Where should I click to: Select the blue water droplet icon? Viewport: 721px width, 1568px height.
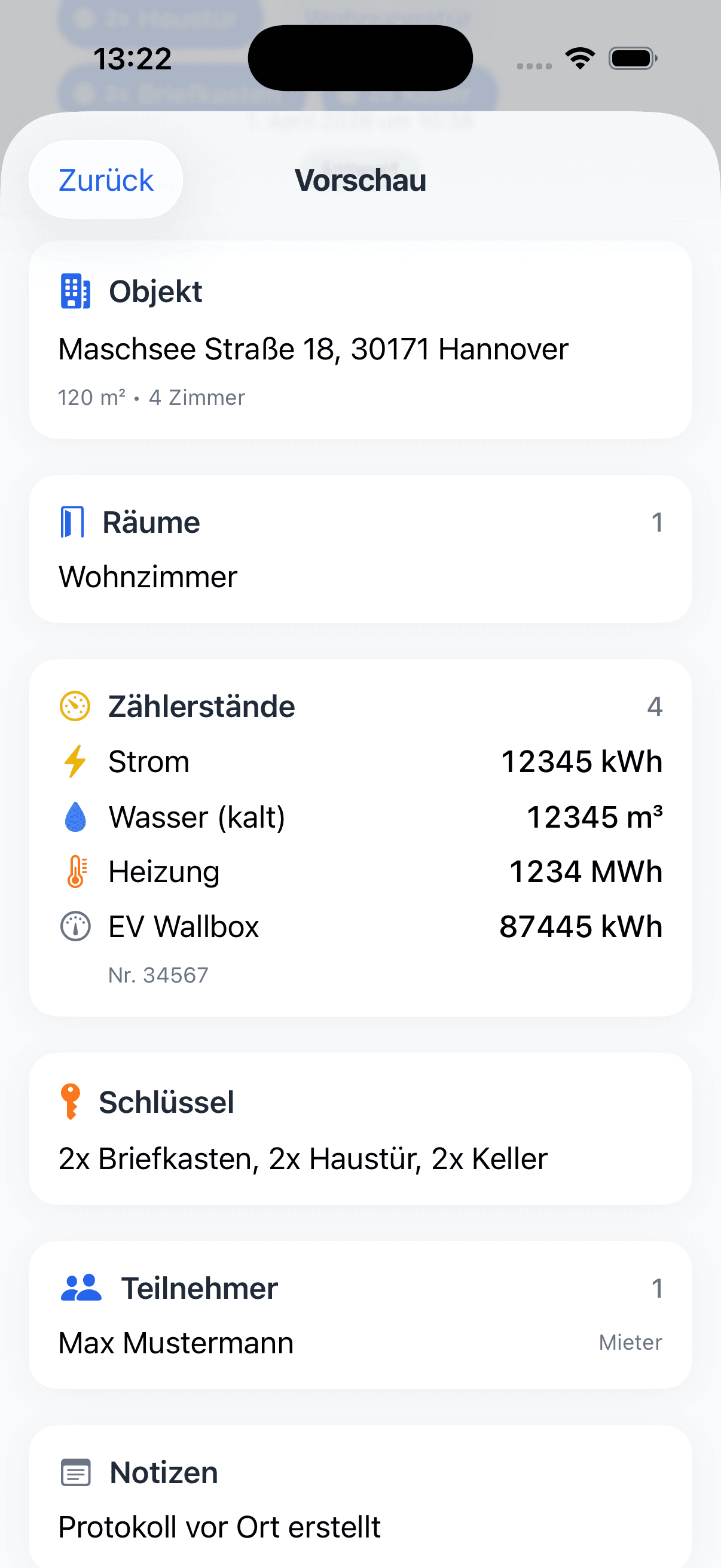point(74,817)
